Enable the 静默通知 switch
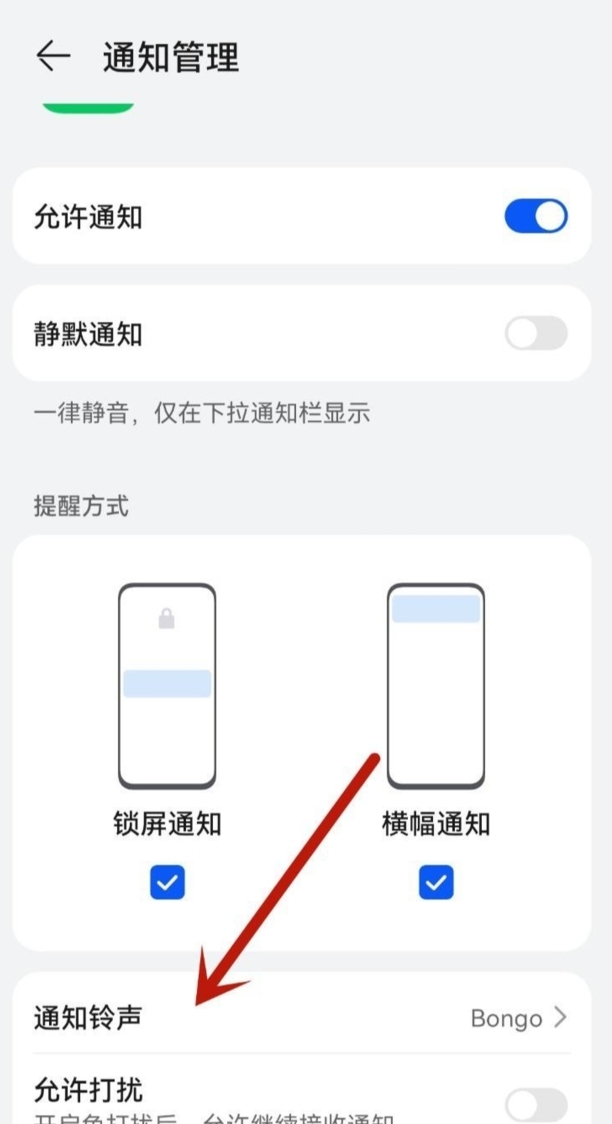The height and width of the screenshot is (1124, 612). point(535,333)
